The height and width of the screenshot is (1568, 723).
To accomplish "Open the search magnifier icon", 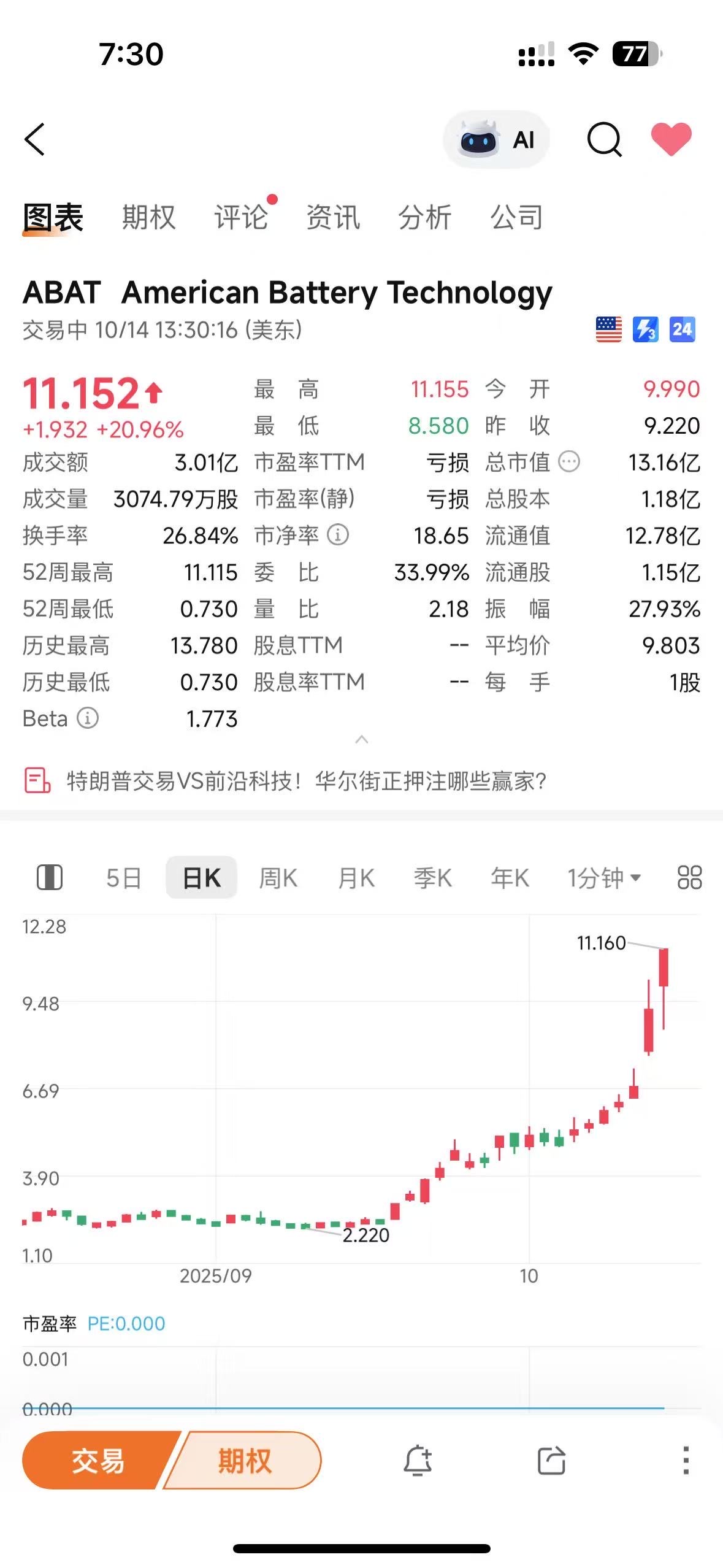I will [604, 140].
